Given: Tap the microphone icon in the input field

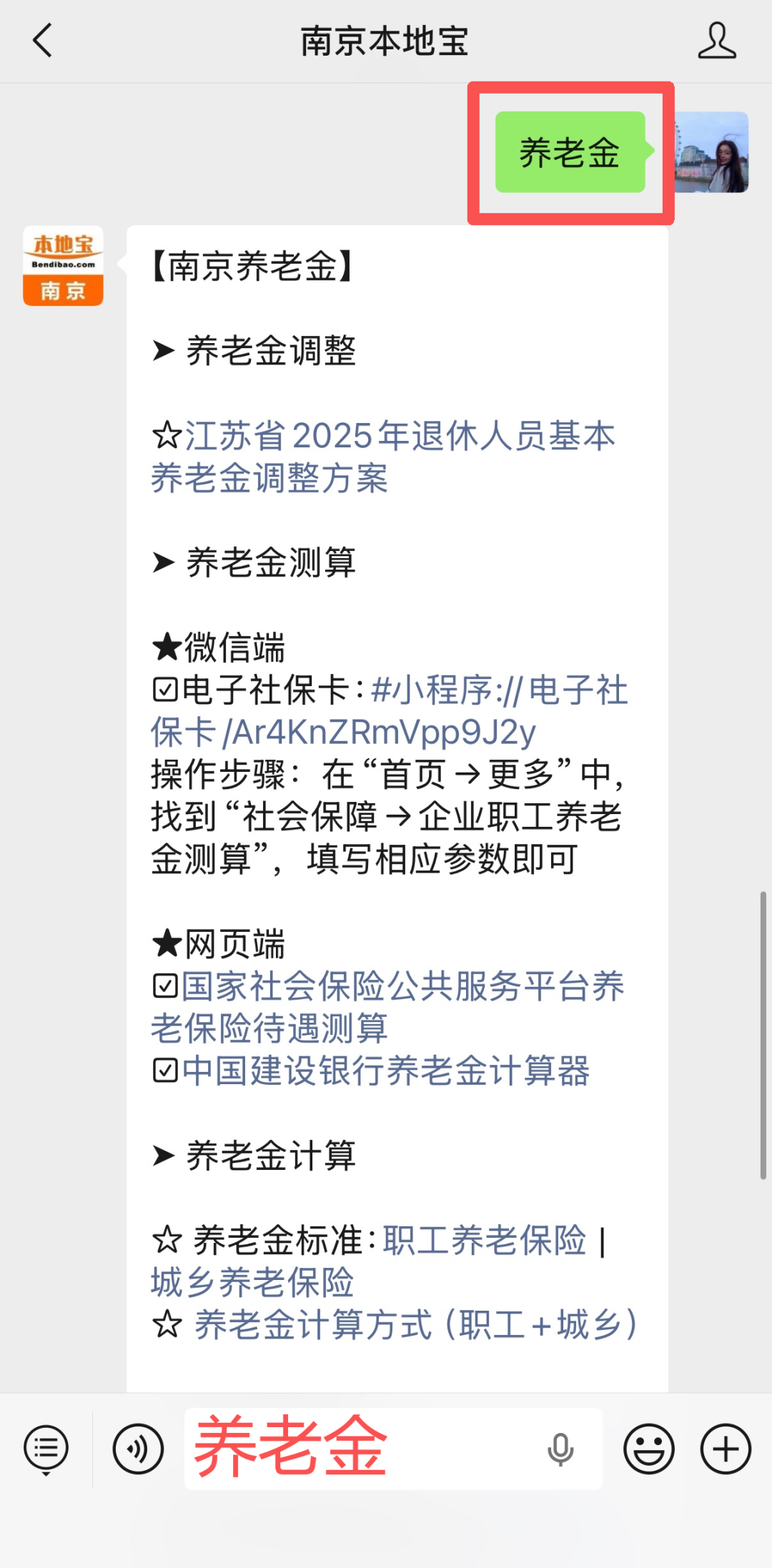Looking at the screenshot, I should pyautogui.click(x=560, y=1449).
